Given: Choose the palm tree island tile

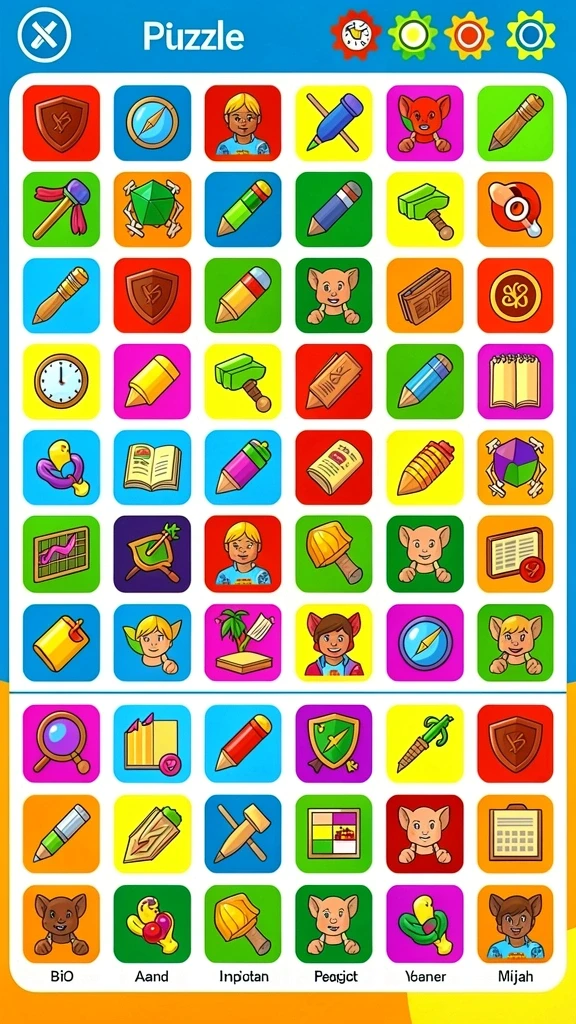Looking at the screenshot, I should coord(243,642).
